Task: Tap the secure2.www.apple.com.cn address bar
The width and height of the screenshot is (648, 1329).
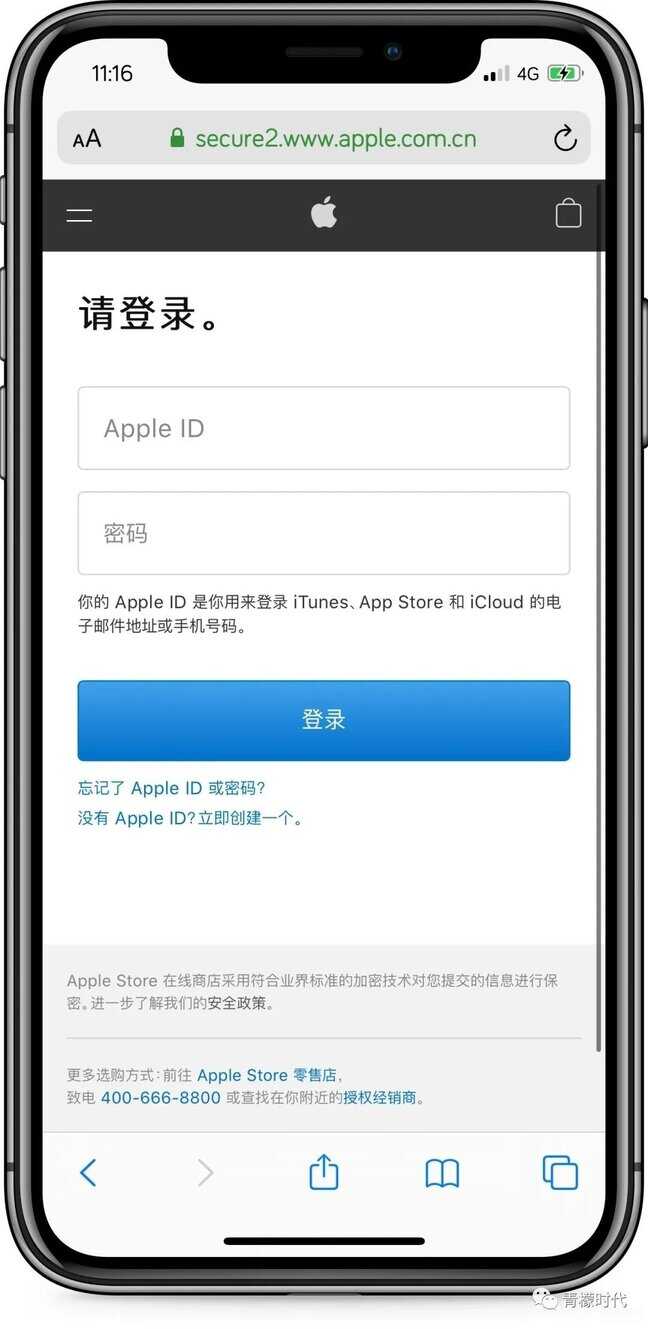Action: (335, 138)
